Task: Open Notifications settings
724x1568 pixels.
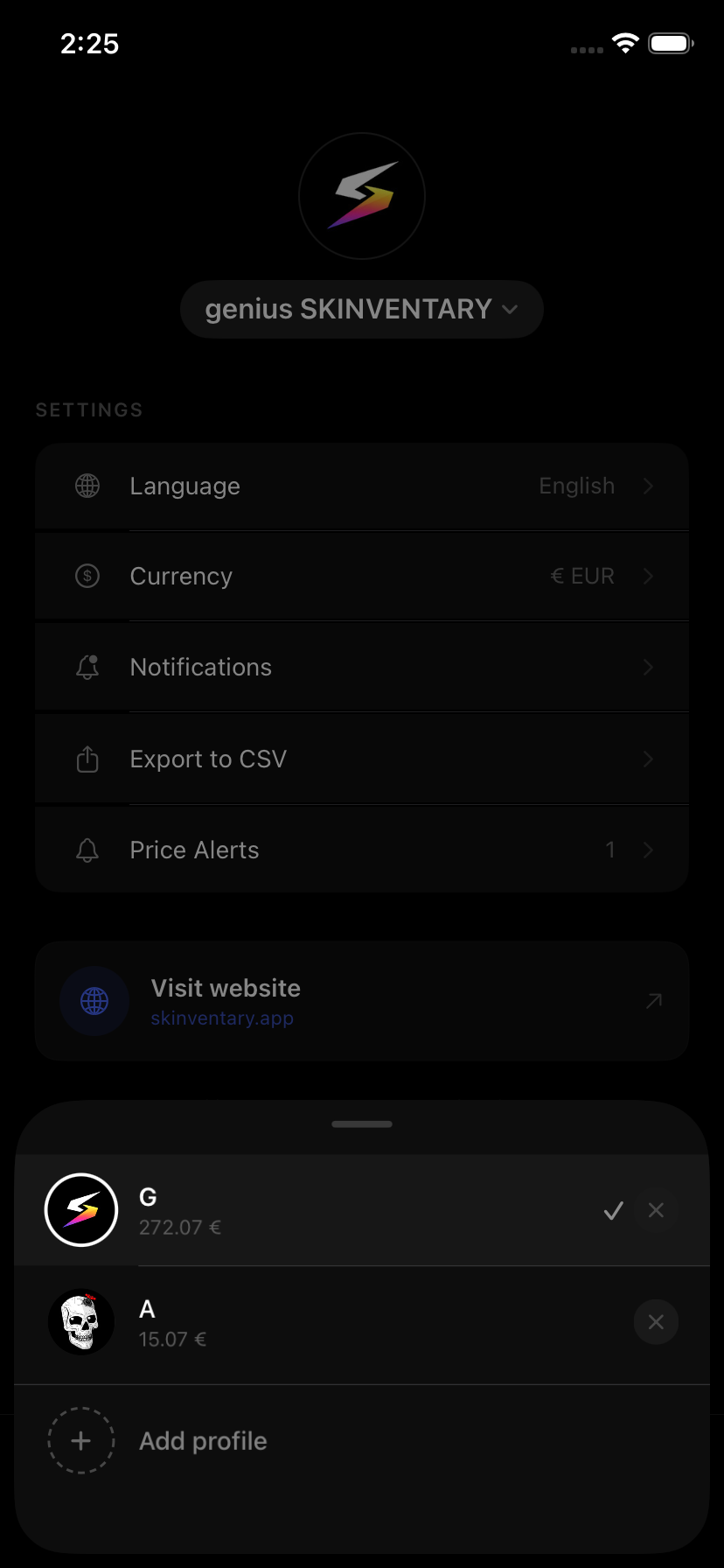Action: [x=361, y=668]
